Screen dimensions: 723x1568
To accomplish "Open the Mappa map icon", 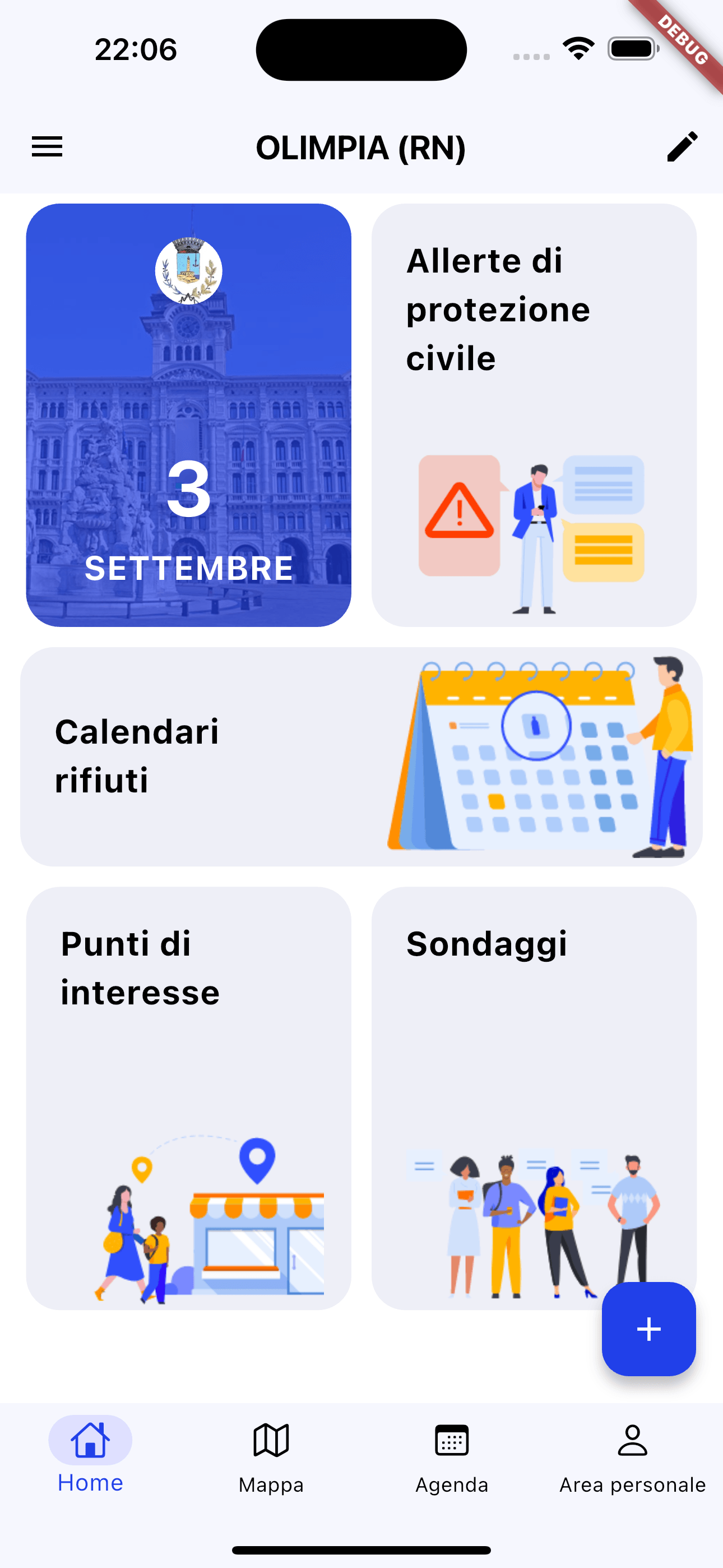I will (271, 1441).
